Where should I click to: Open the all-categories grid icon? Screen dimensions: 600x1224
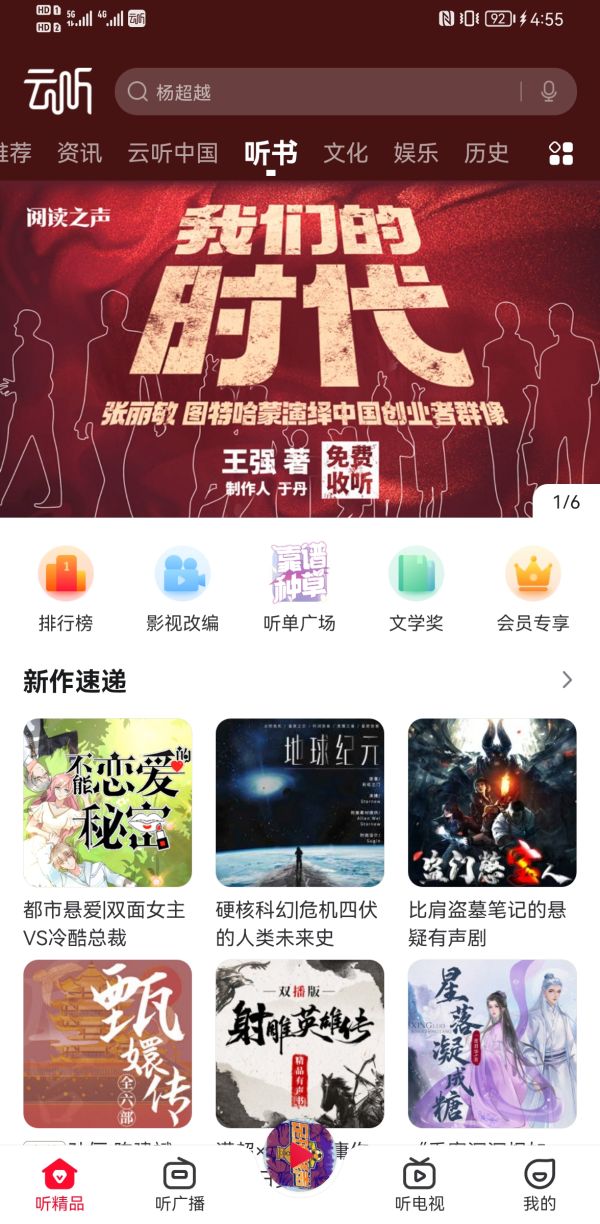561,153
